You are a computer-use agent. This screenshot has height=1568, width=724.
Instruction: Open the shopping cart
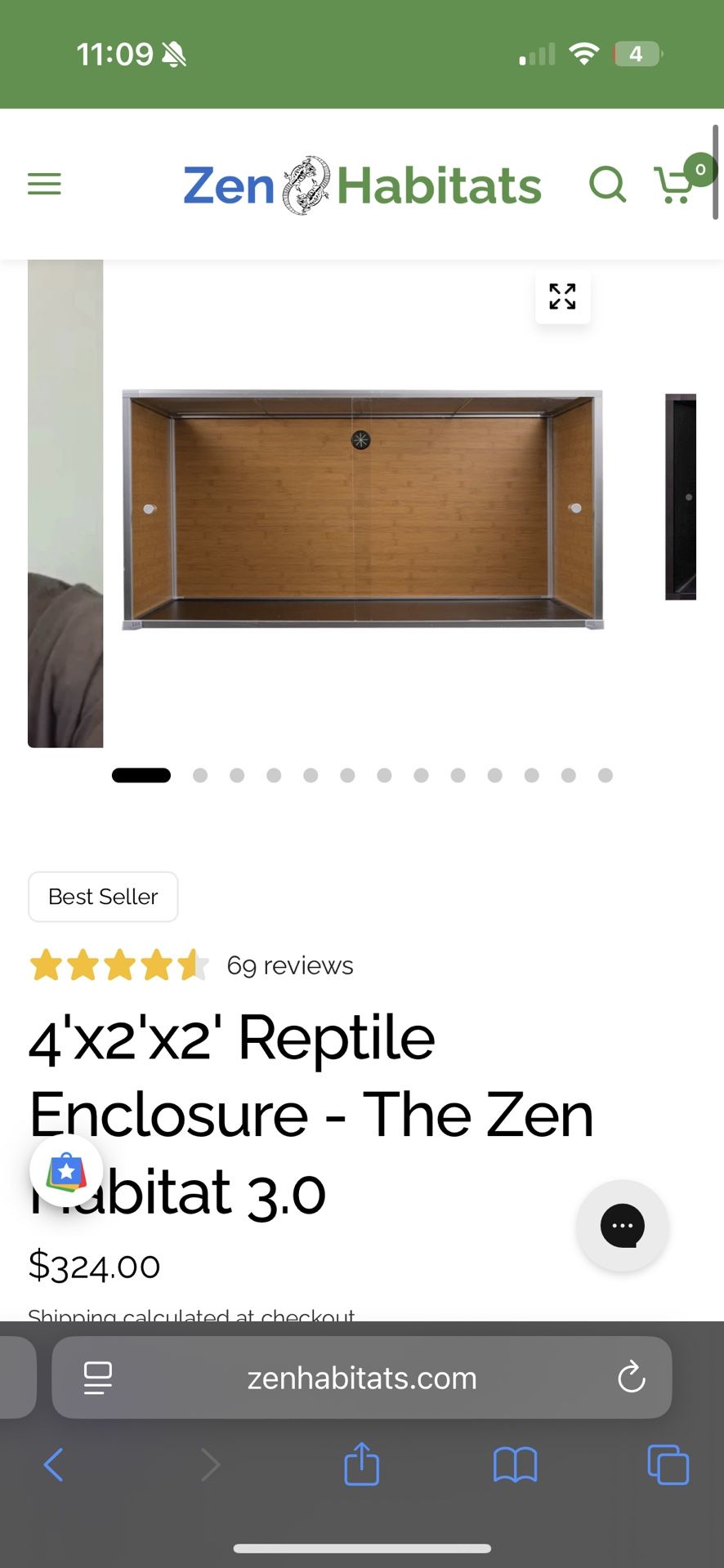pyautogui.click(x=676, y=185)
